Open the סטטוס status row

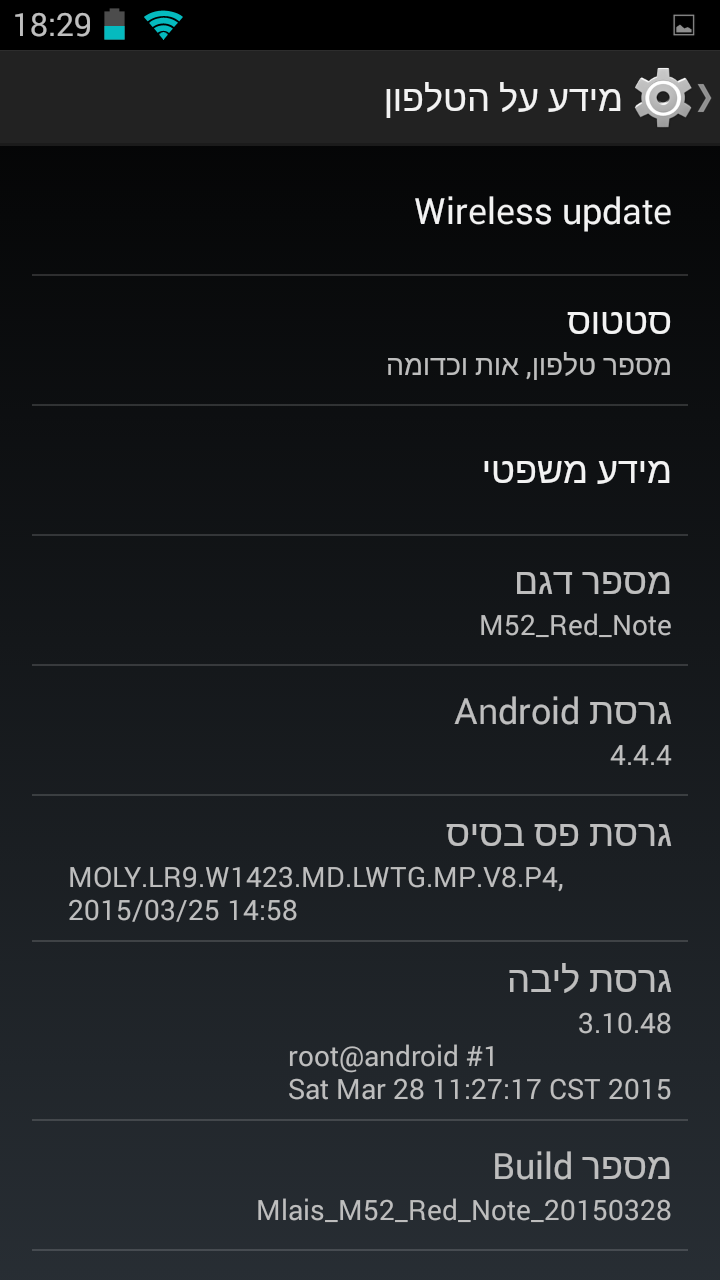360,341
